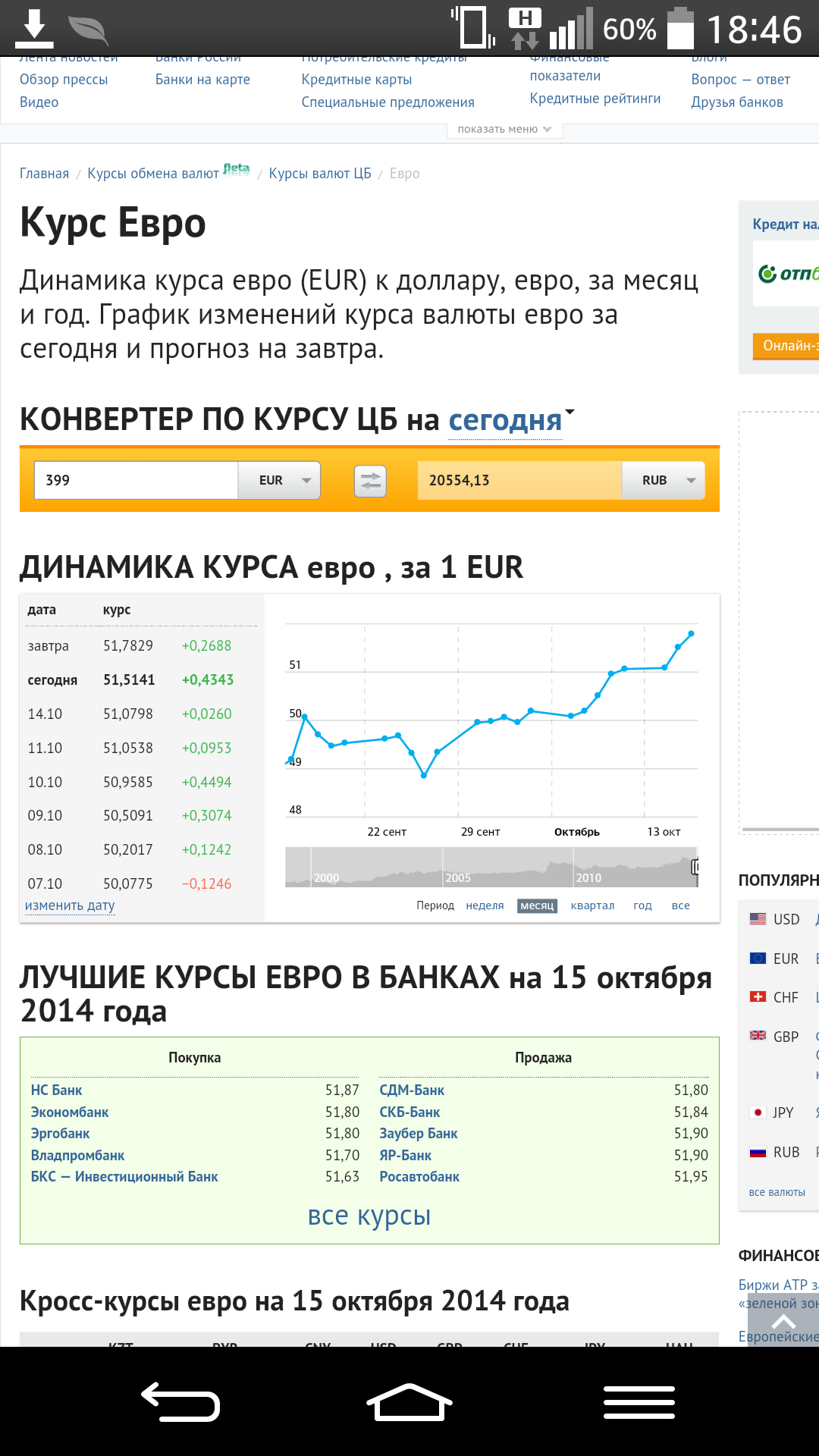Open the RUB currency dropdown

pyautogui.click(x=664, y=480)
